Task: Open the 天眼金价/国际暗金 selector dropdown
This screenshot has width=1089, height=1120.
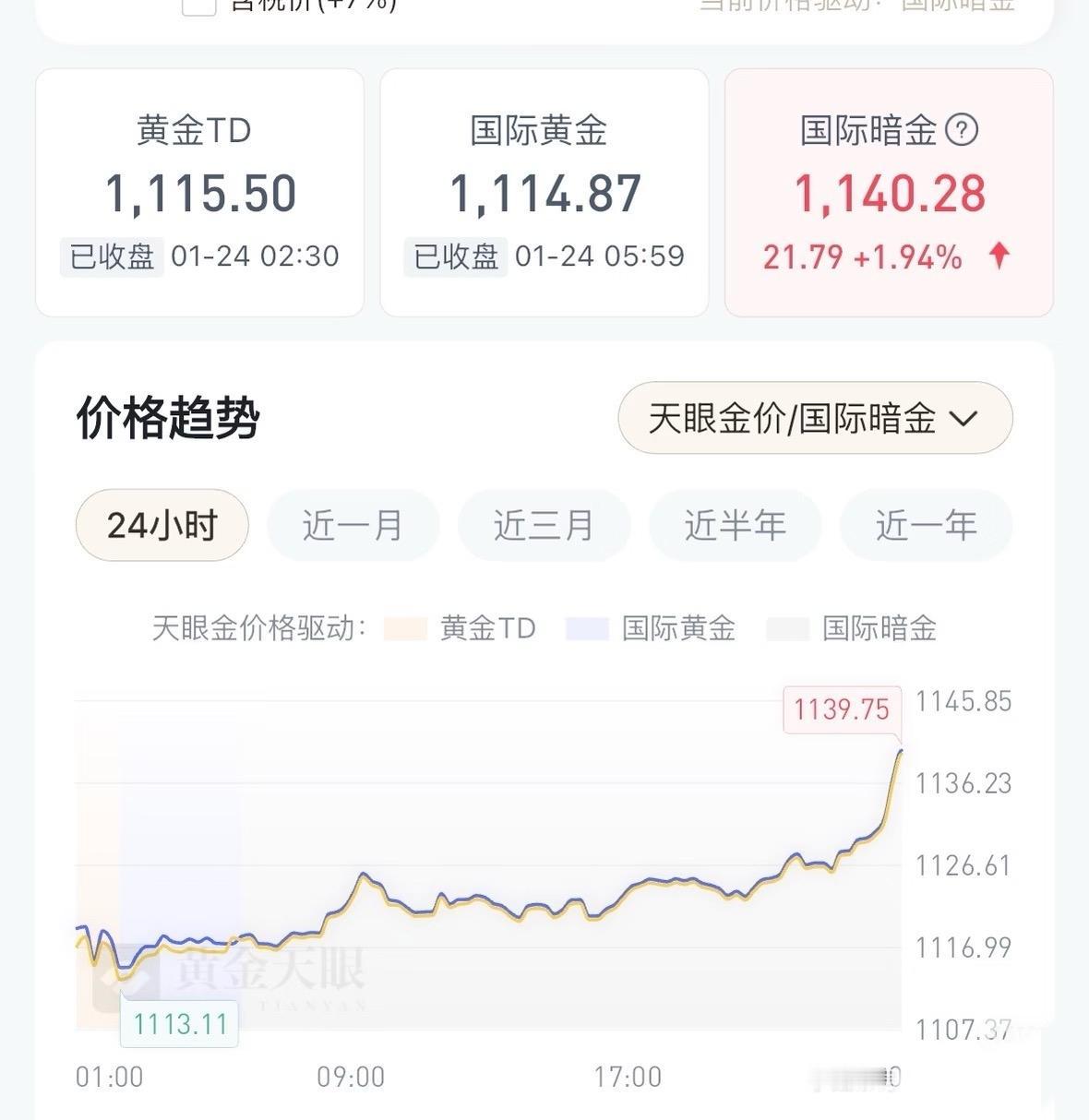Action: [816, 418]
